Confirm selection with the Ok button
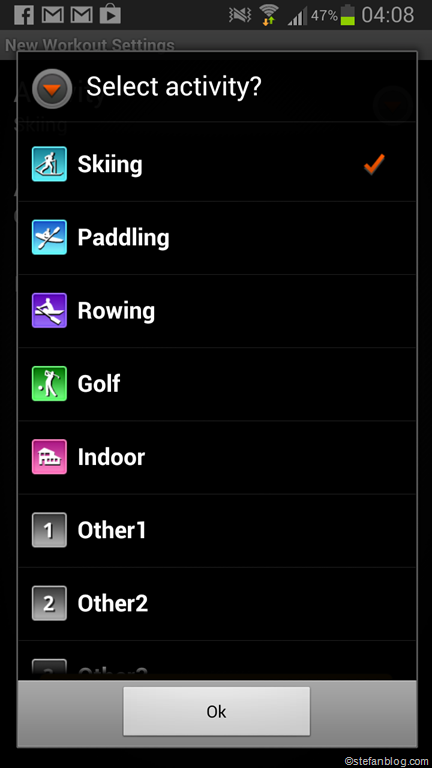The width and height of the screenshot is (432, 768). [216, 711]
